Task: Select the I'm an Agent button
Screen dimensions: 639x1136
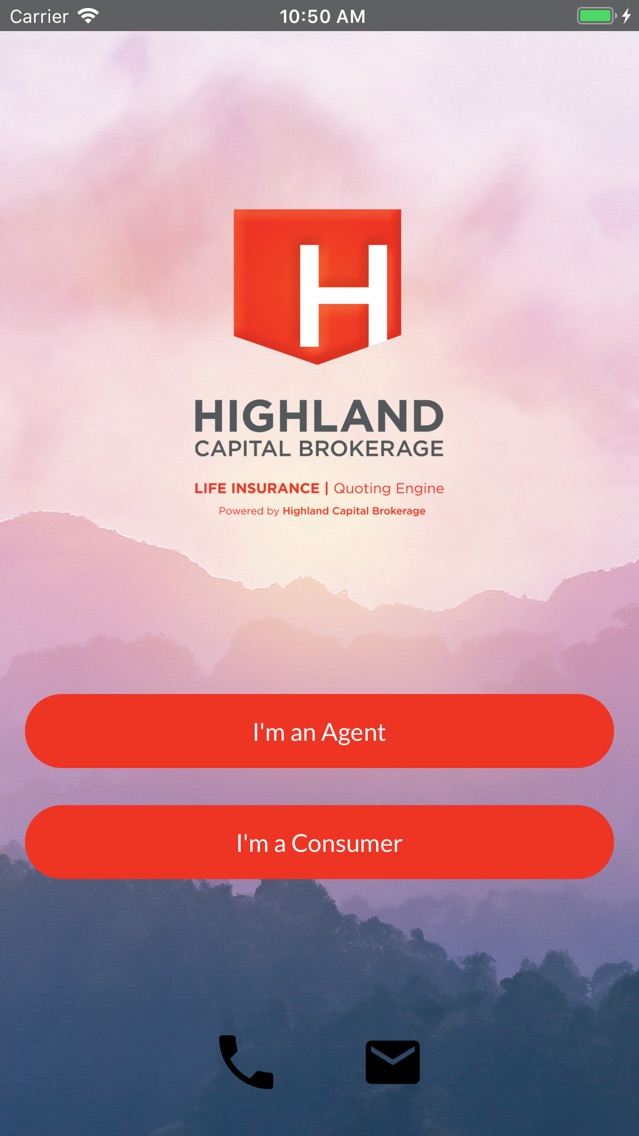Action: coord(320,731)
